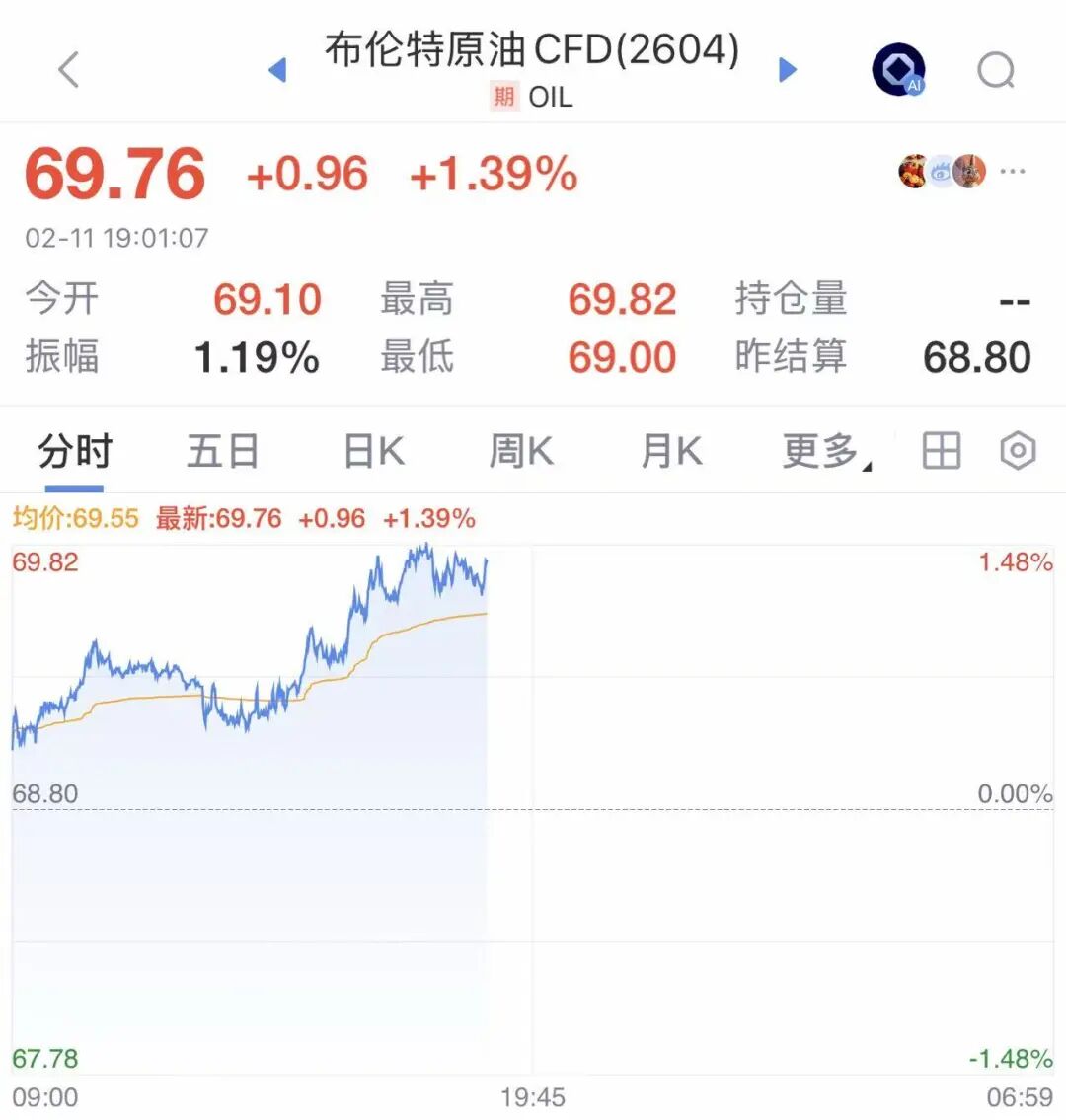Open the chart grid layout icon
1066x1120 pixels.
click(x=941, y=451)
